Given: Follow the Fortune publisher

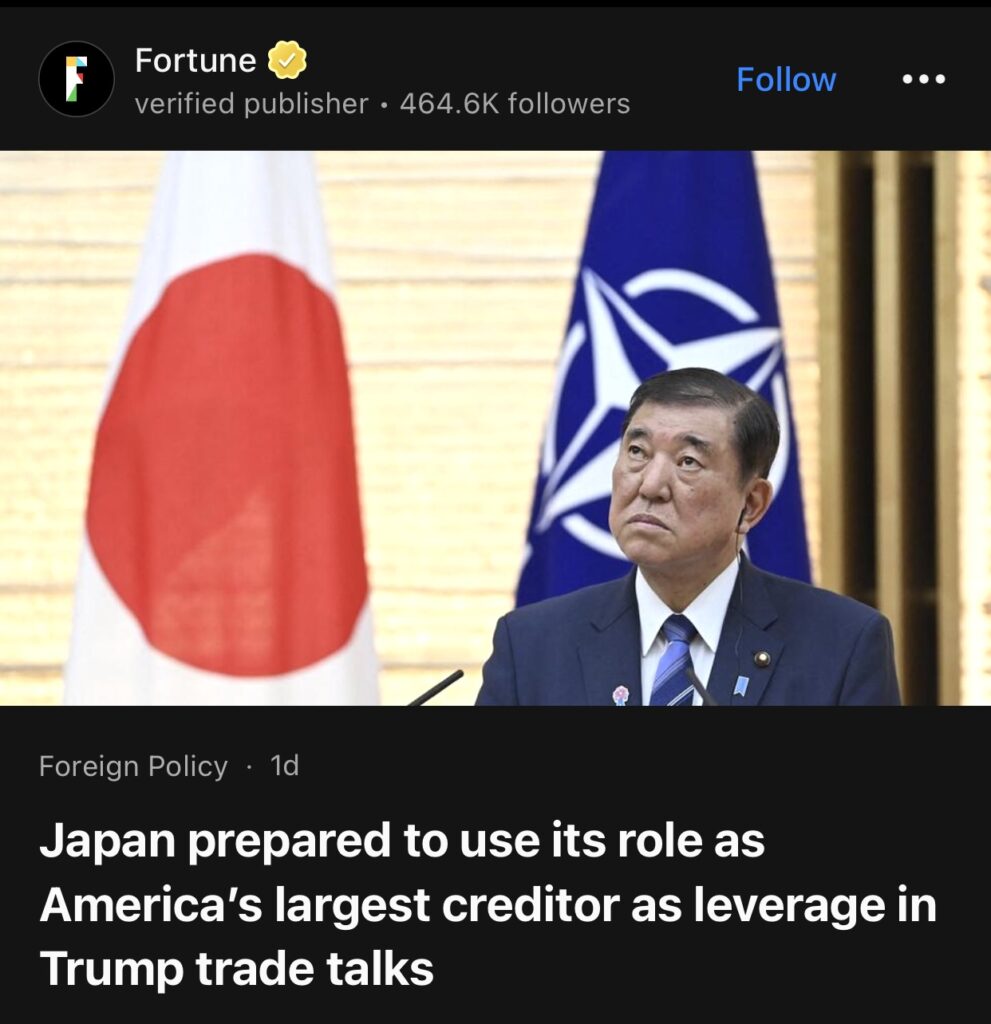Looking at the screenshot, I should coord(786,80).
